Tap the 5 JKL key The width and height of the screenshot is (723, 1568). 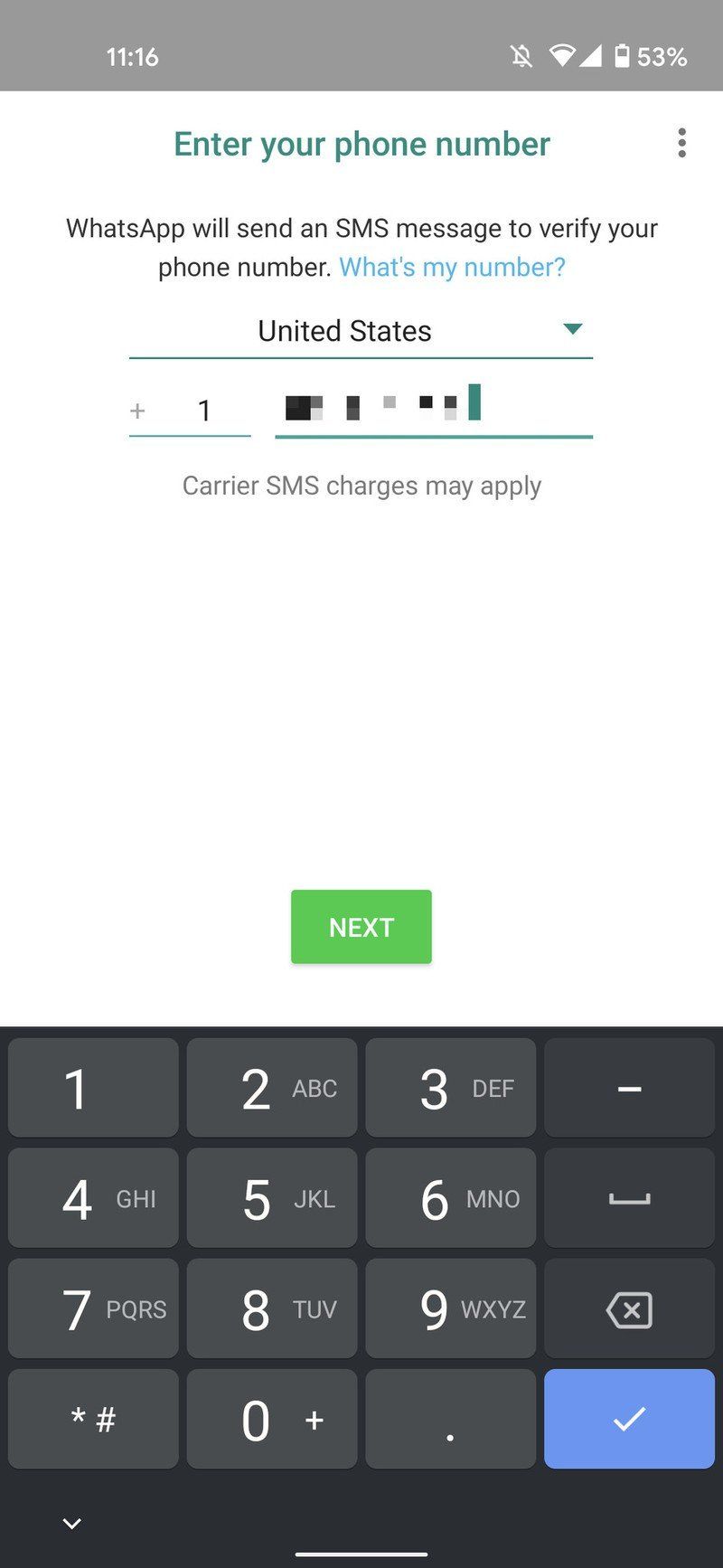click(271, 1197)
